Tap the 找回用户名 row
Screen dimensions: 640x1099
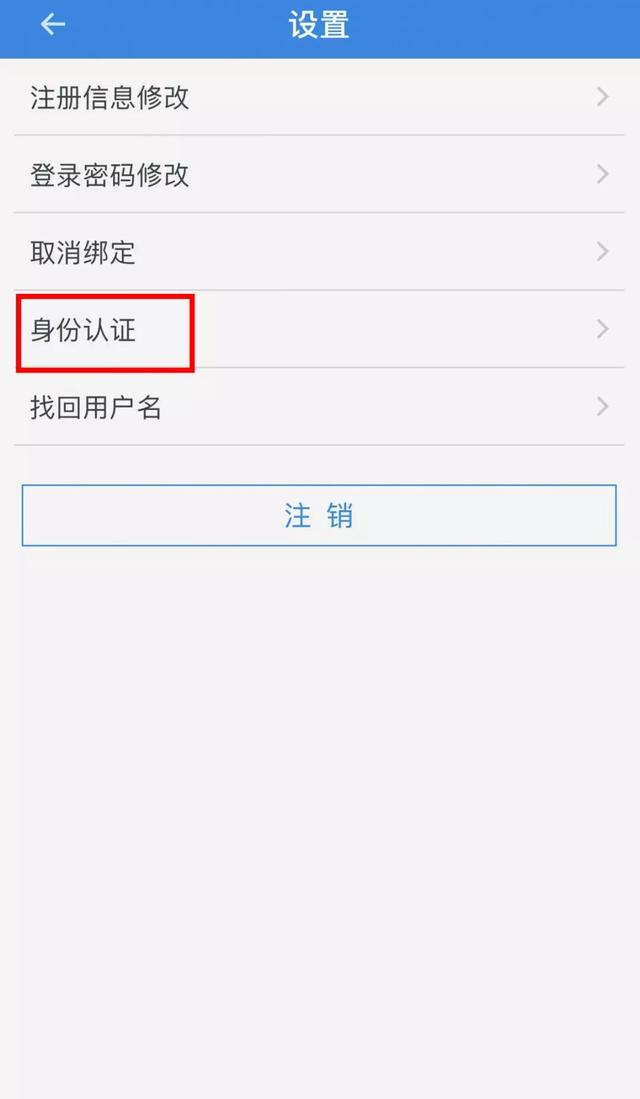pos(318,407)
